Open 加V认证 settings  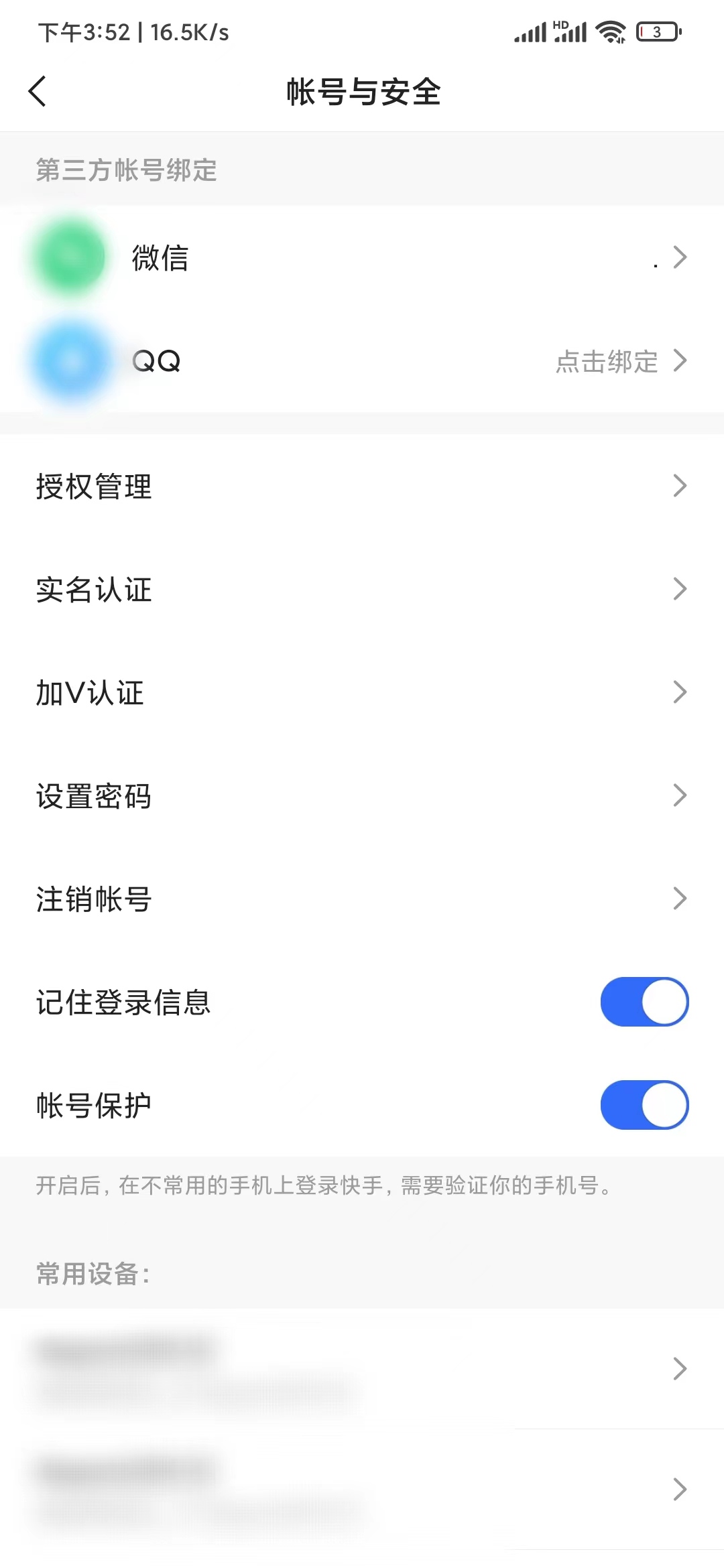[362, 692]
